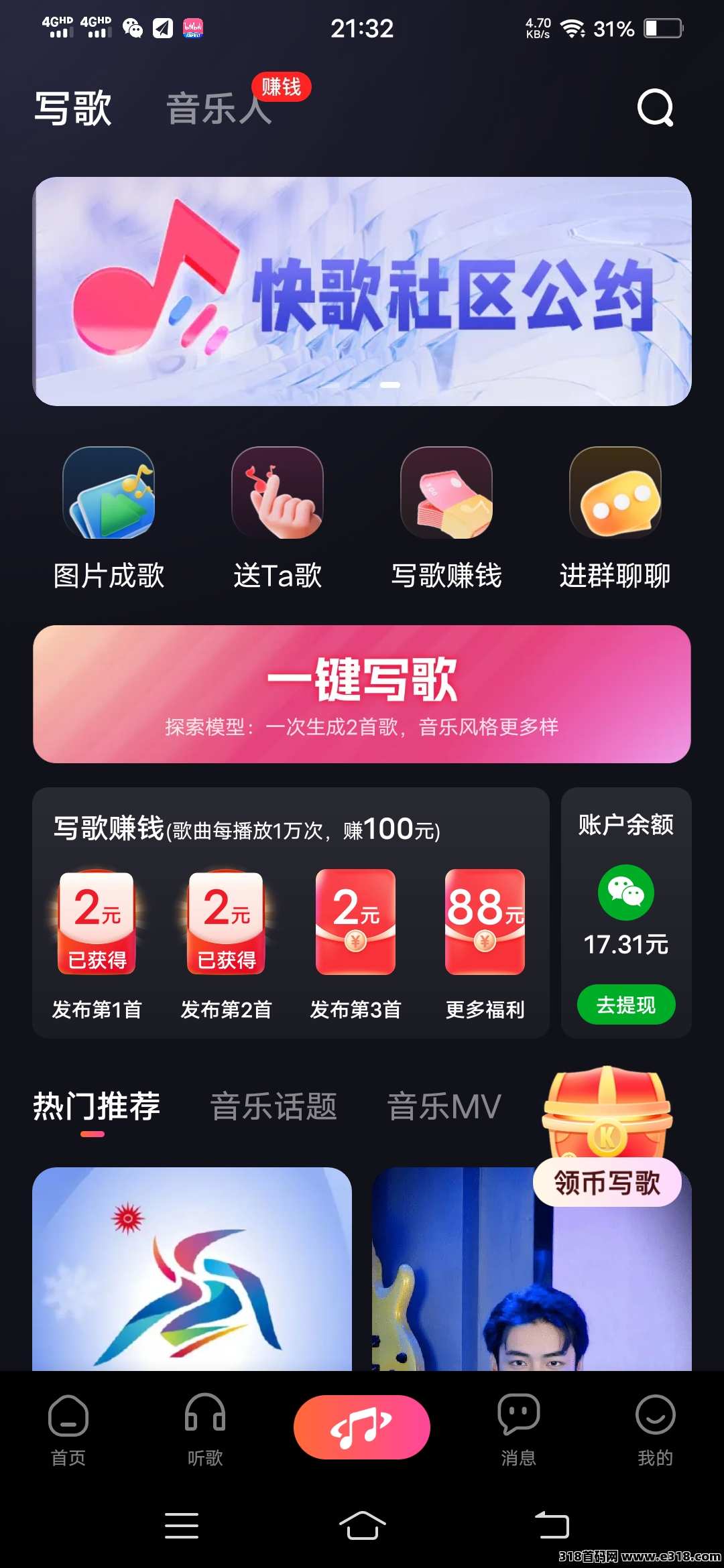724x1568 pixels.
Task: Open the 领币写歌 treasure chest
Action: tap(607, 1139)
